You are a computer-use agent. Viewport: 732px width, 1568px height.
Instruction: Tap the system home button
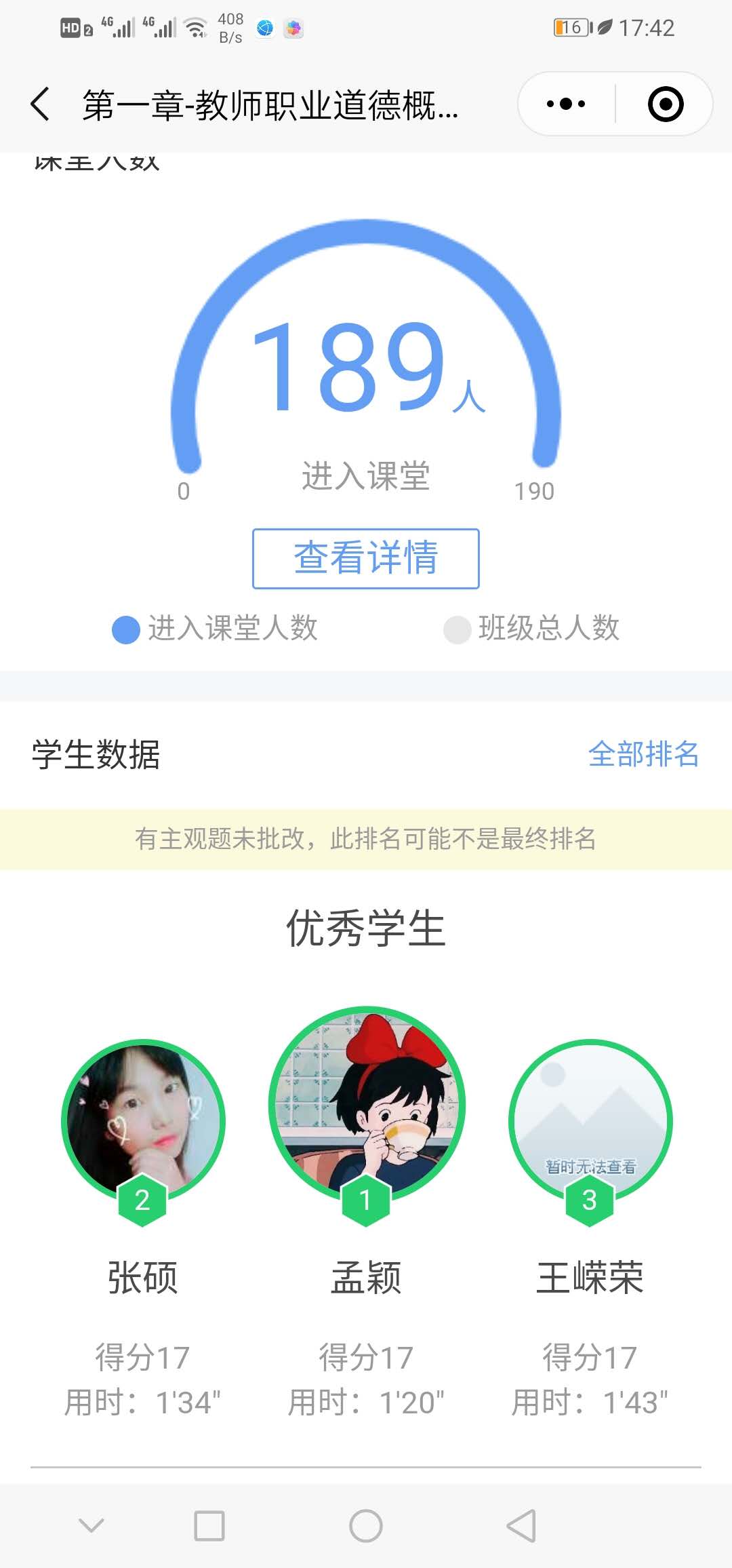(366, 1526)
